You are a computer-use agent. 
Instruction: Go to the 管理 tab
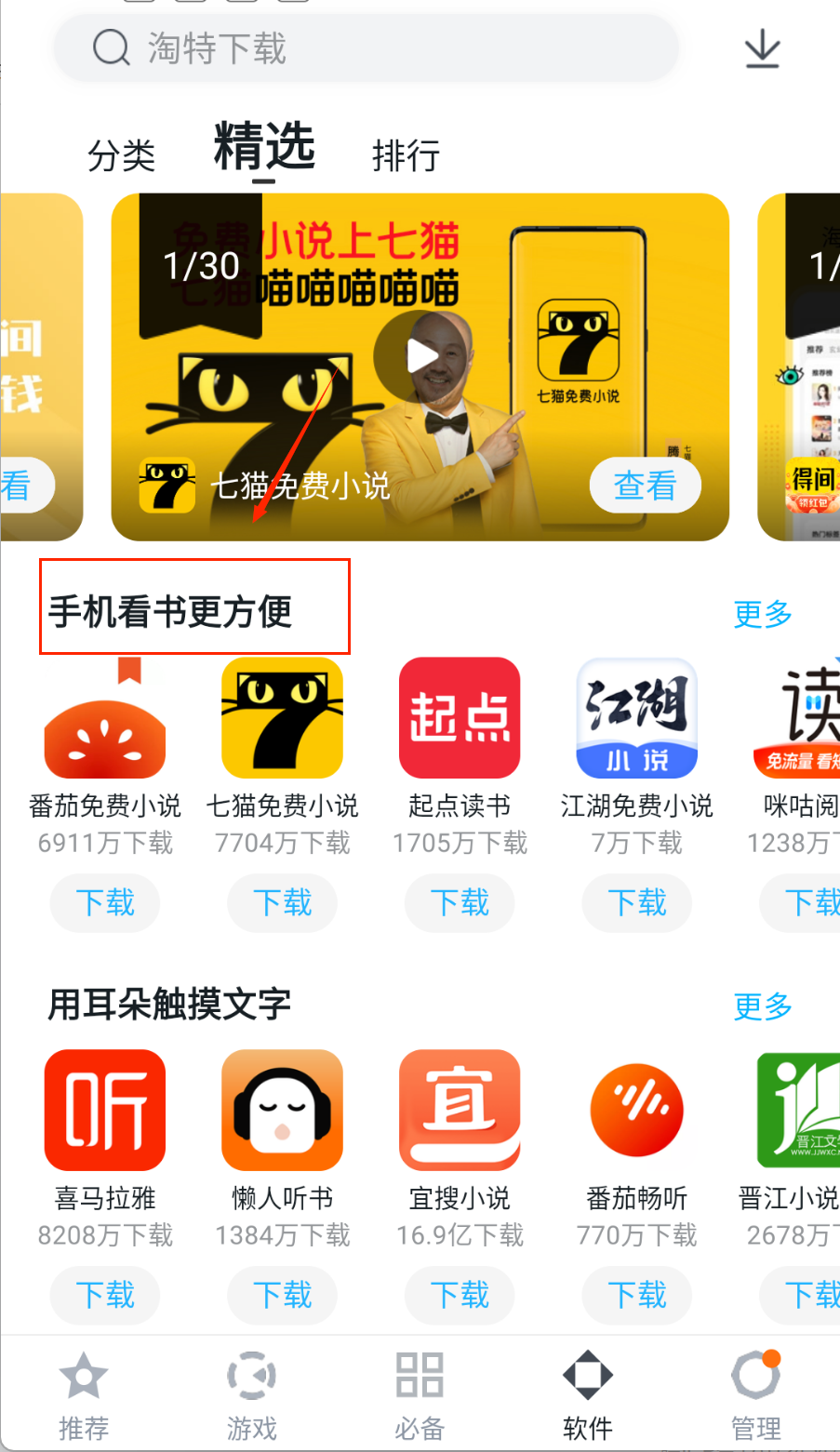pos(755,1395)
